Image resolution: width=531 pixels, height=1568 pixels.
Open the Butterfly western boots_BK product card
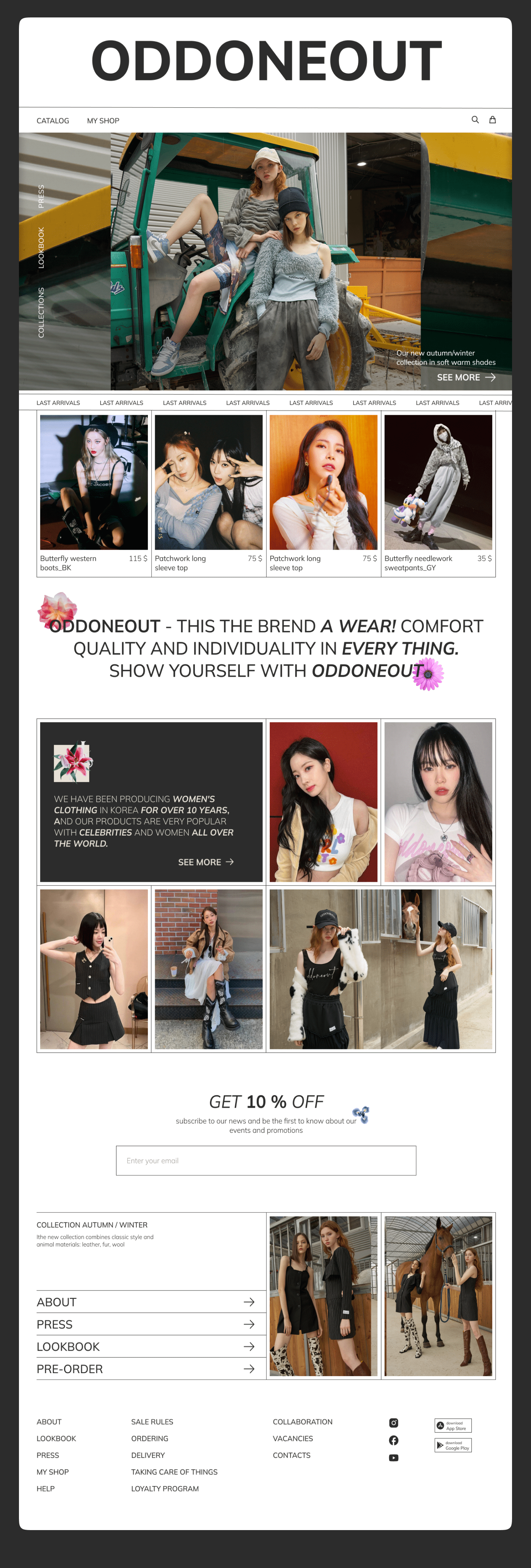pos(94,494)
